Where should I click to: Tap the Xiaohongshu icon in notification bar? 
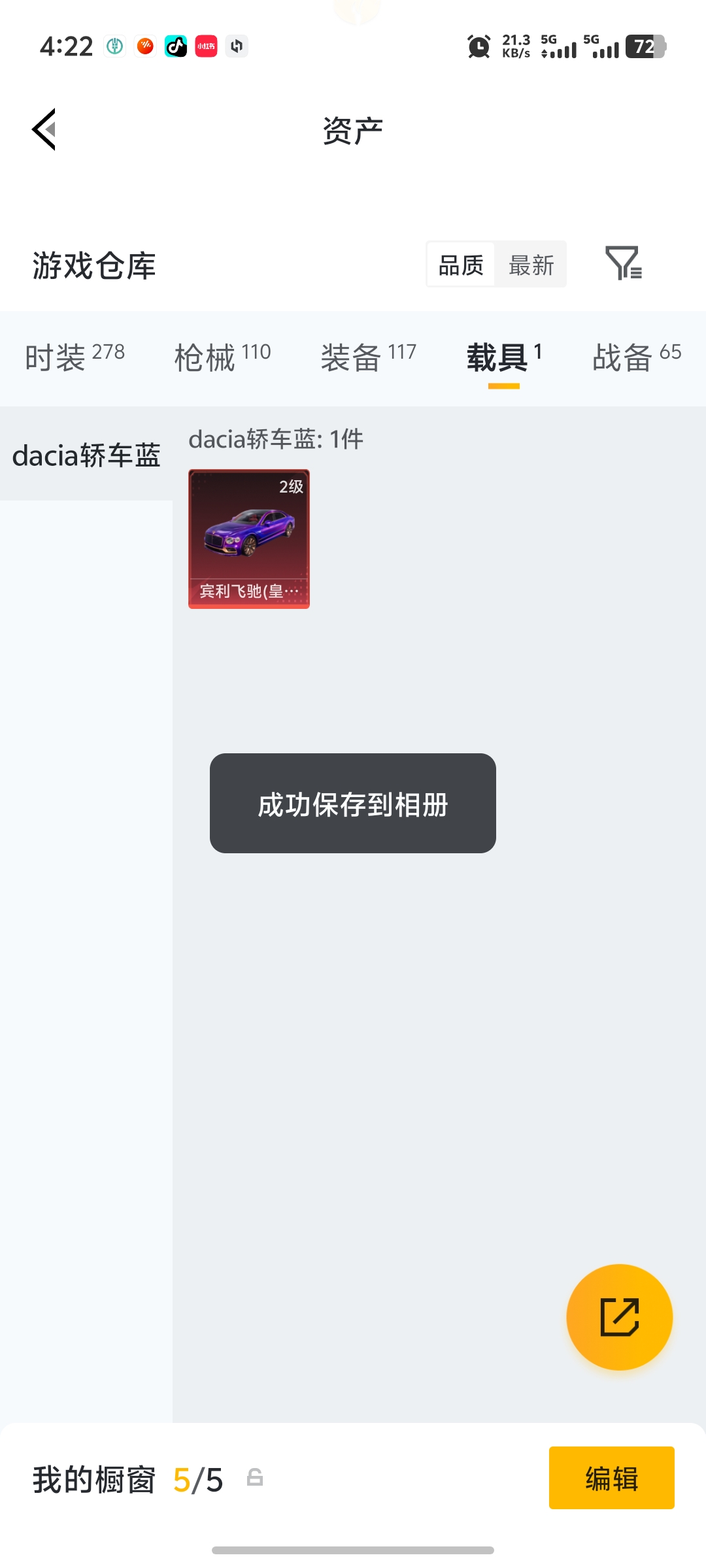(x=206, y=46)
